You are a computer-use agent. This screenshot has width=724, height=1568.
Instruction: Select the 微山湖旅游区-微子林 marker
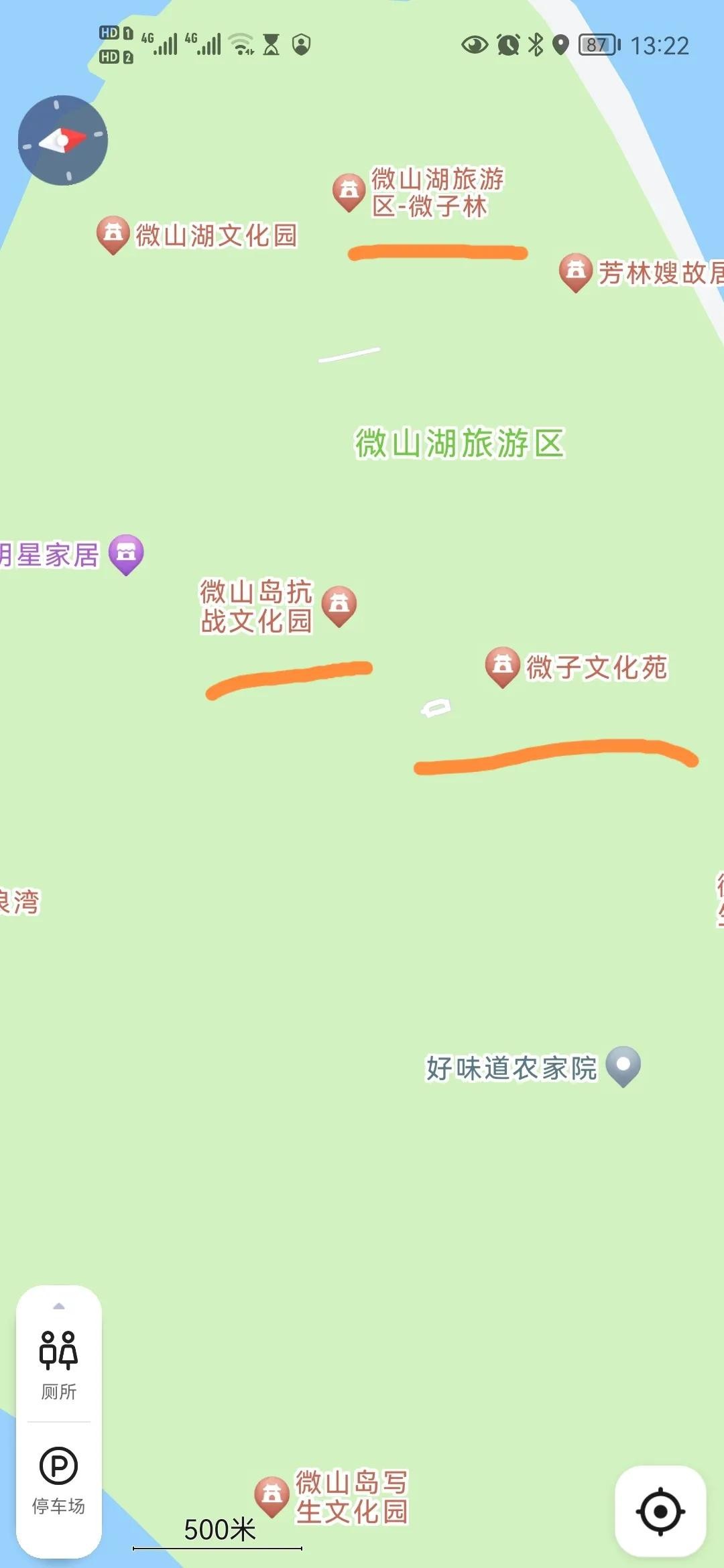click(x=349, y=191)
